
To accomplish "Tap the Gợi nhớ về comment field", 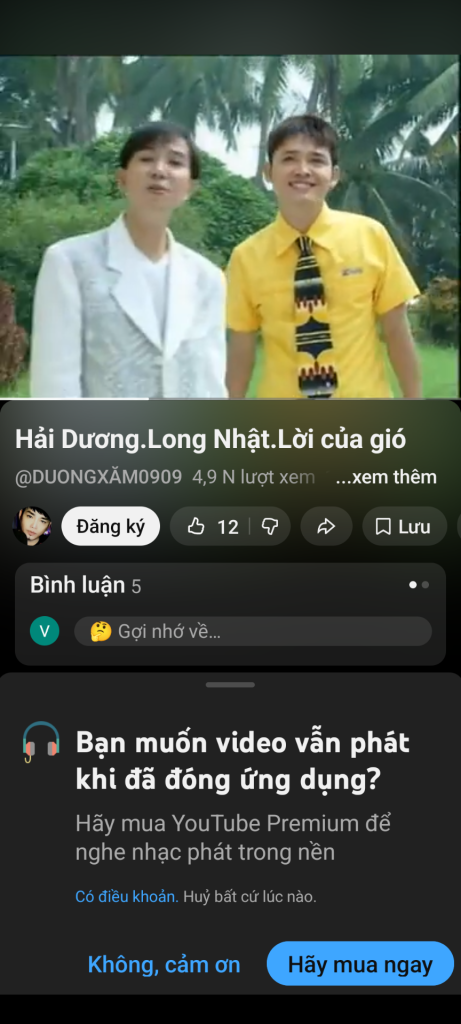I will (x=253, y=632).
